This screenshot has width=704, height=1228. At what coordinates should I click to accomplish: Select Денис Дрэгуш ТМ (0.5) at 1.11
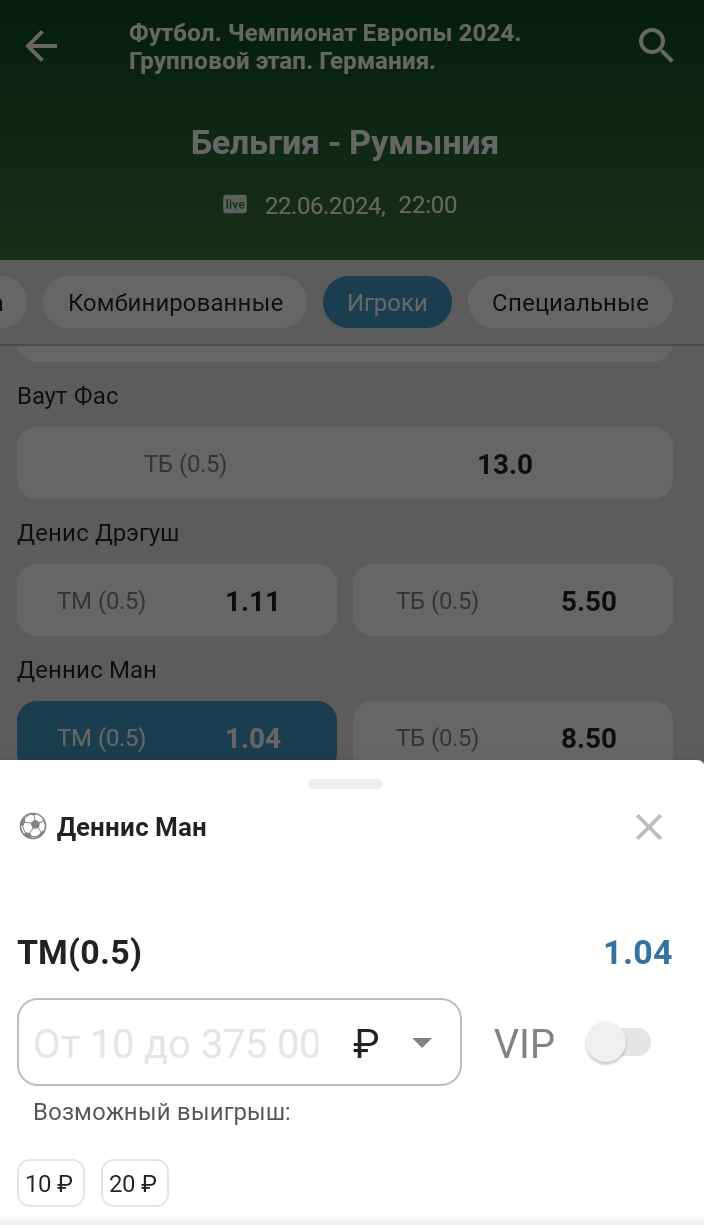pos(177,601)
